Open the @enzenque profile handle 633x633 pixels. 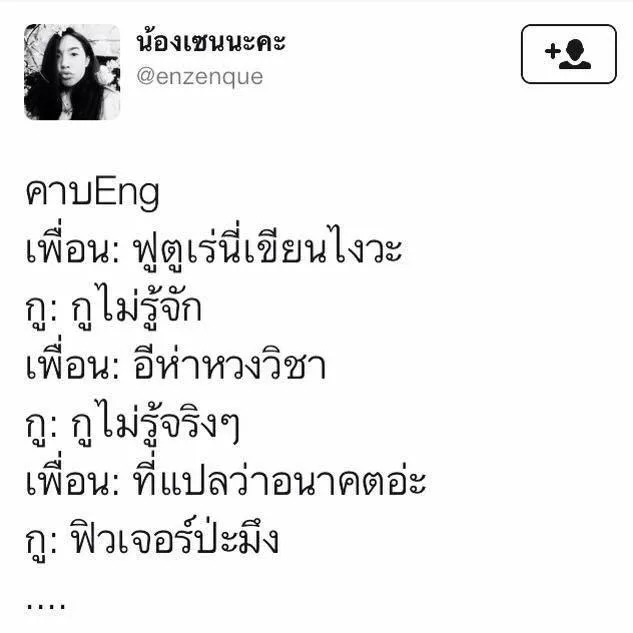tap(199, 77)
